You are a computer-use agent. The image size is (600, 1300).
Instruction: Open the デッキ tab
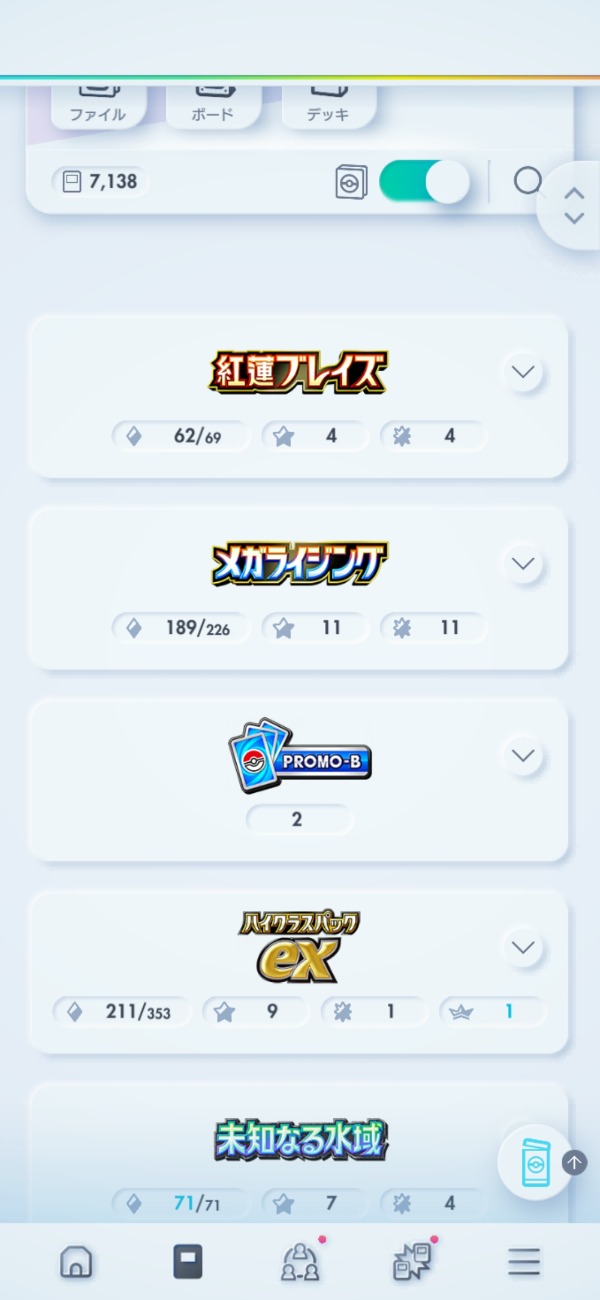point(328,104)
